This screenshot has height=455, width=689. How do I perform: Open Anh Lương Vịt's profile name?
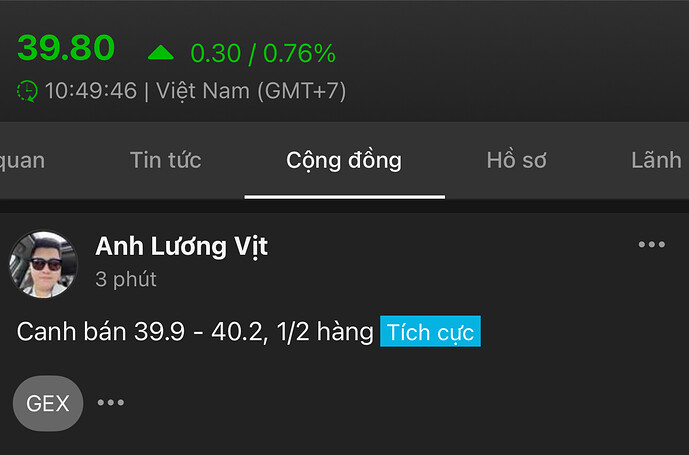(181, 246)
